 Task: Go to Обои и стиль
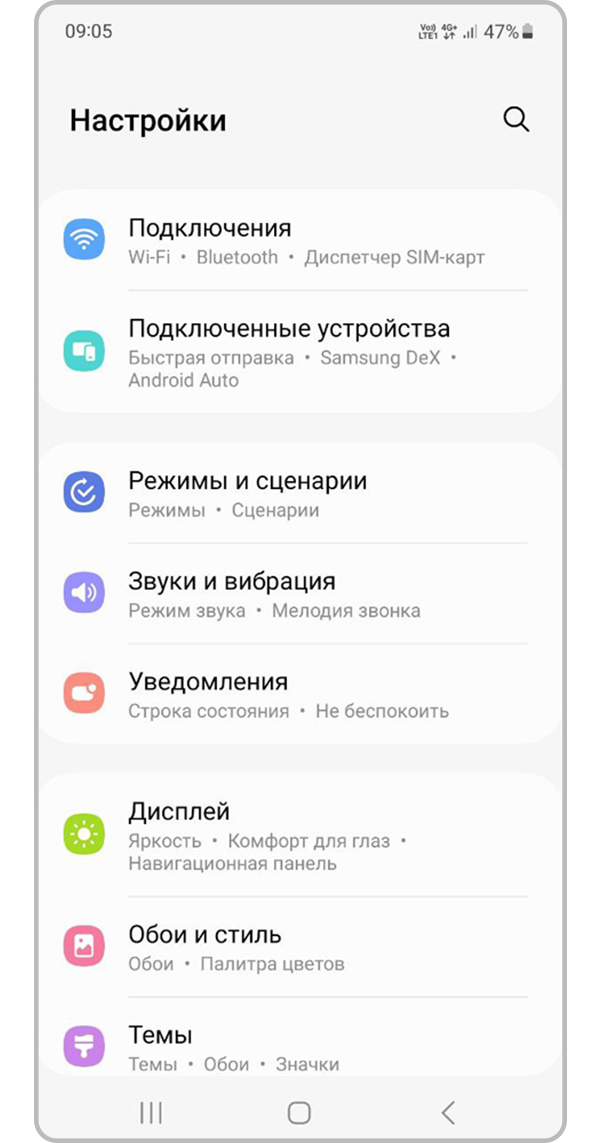pos(300,947)
